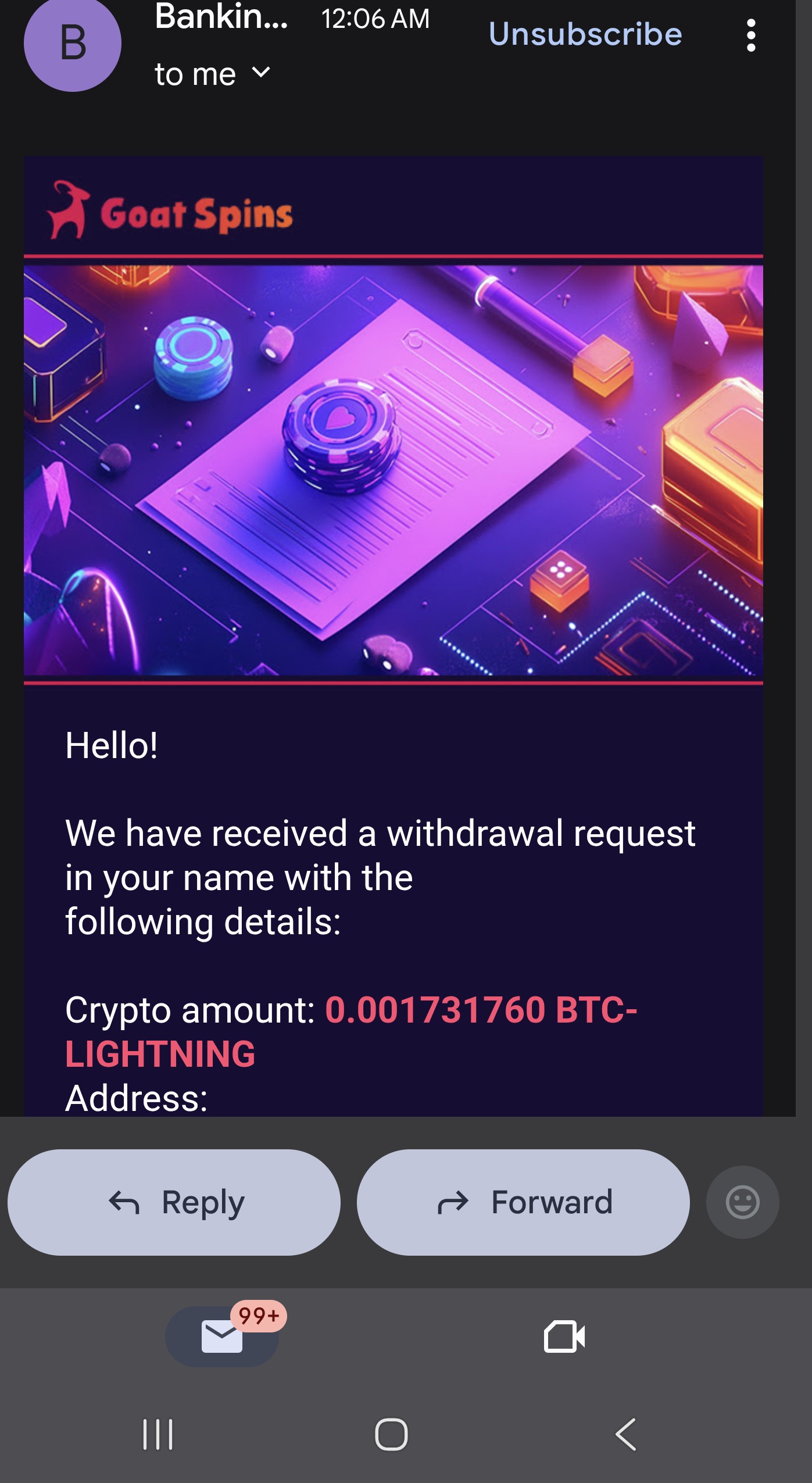Go back with system back button

[626, 1434]
